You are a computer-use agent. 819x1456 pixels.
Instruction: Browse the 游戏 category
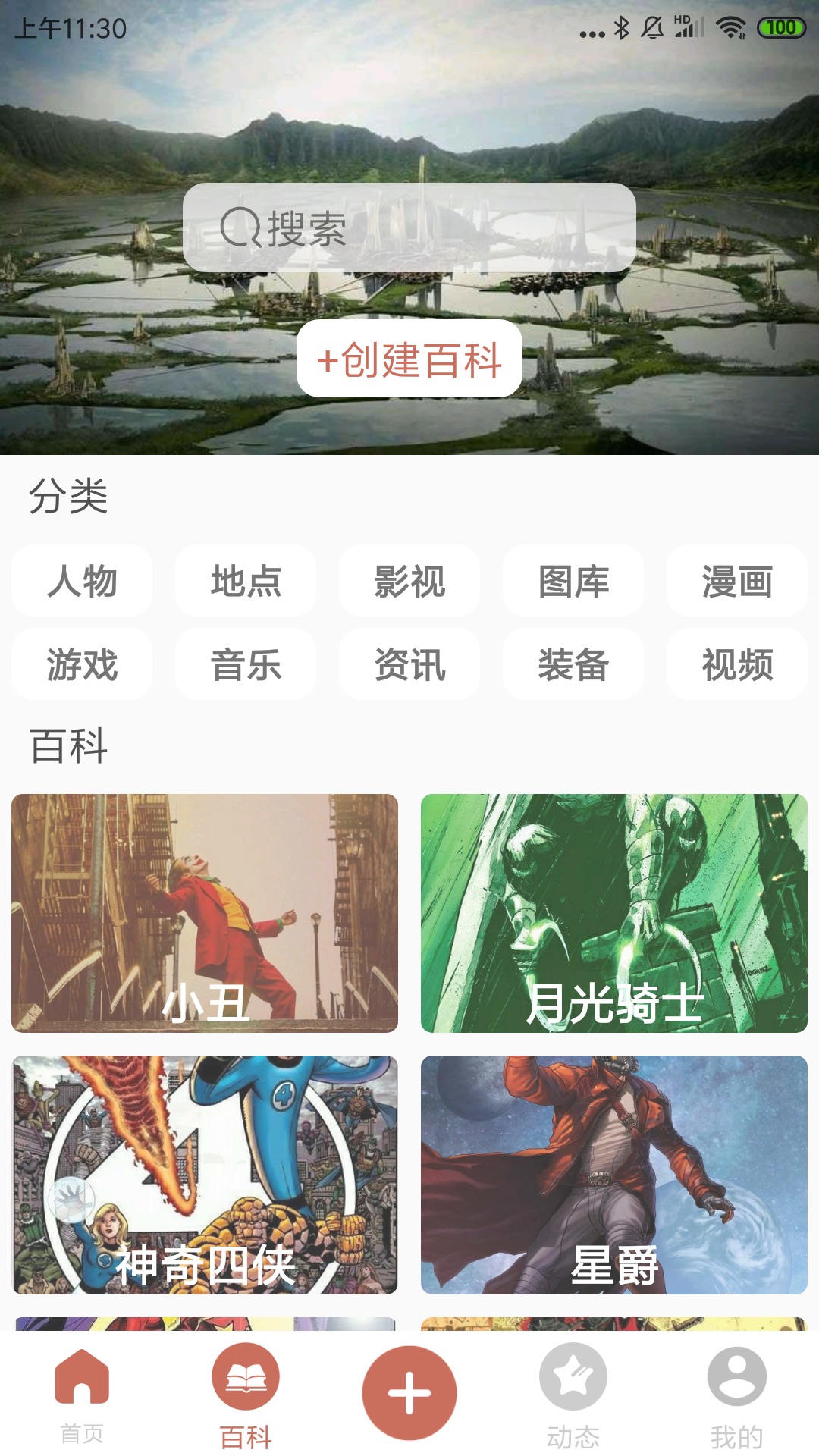(x=82, y=664)
